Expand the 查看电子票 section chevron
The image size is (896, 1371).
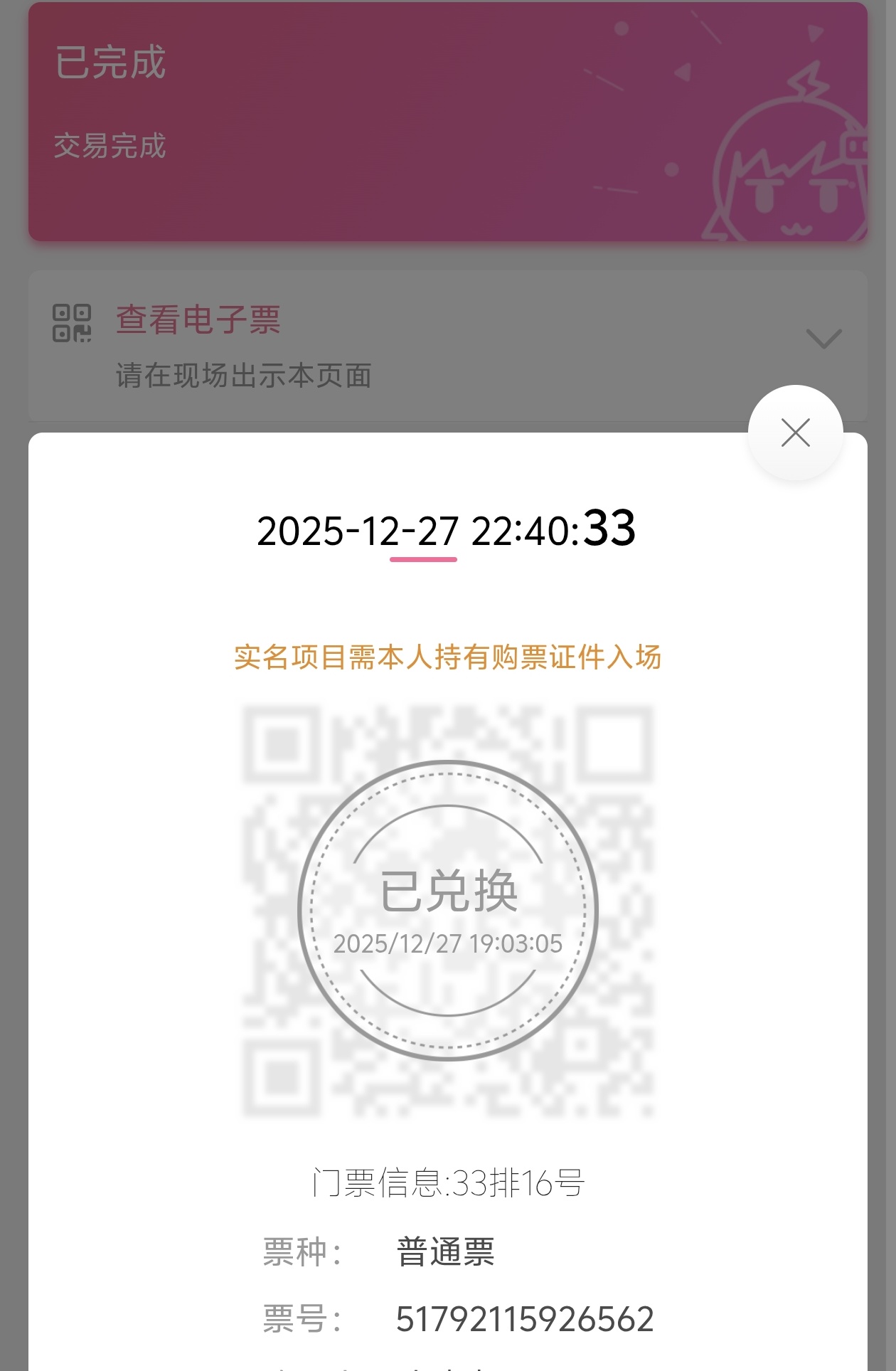coord(823,339)
